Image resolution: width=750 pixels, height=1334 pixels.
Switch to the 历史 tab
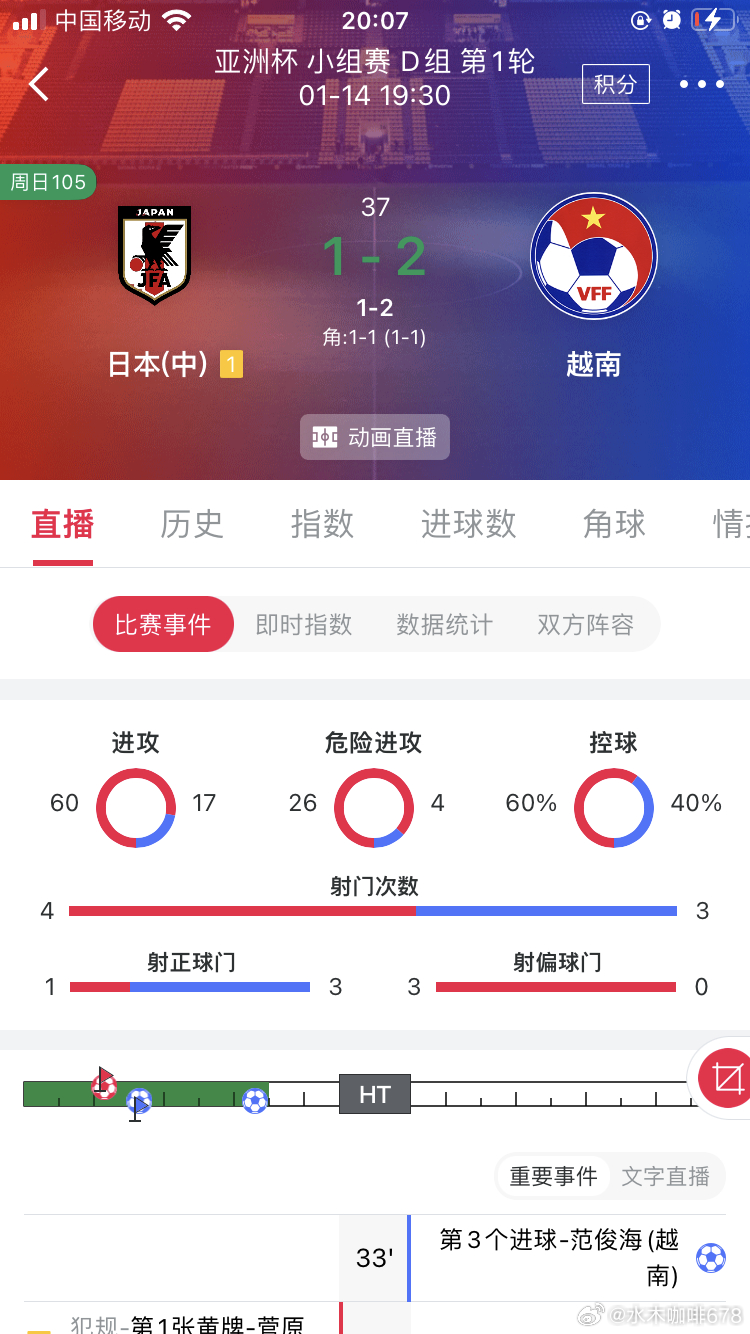tap(191, 524)
